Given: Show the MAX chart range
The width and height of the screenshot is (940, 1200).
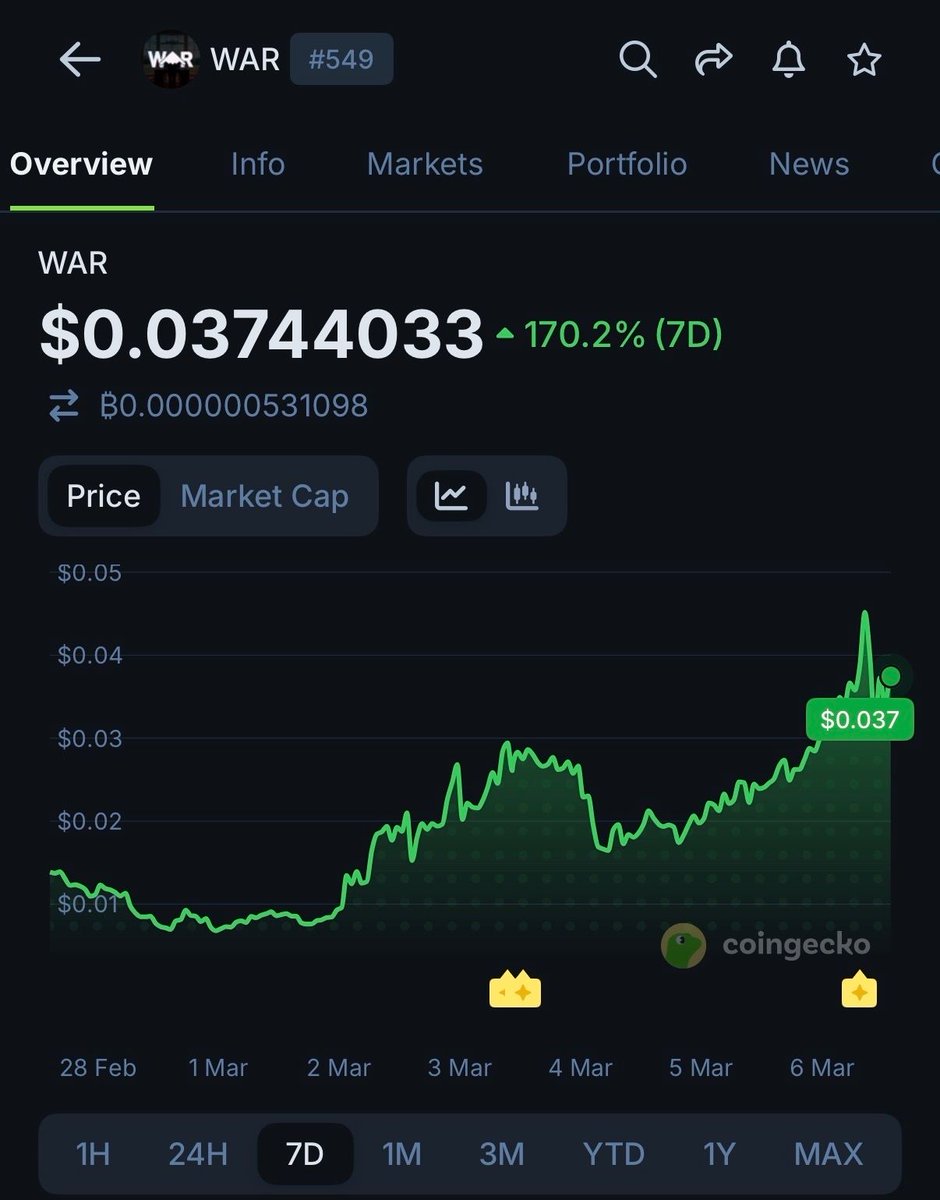Looking at the screenshot, I should [828, 1154].
